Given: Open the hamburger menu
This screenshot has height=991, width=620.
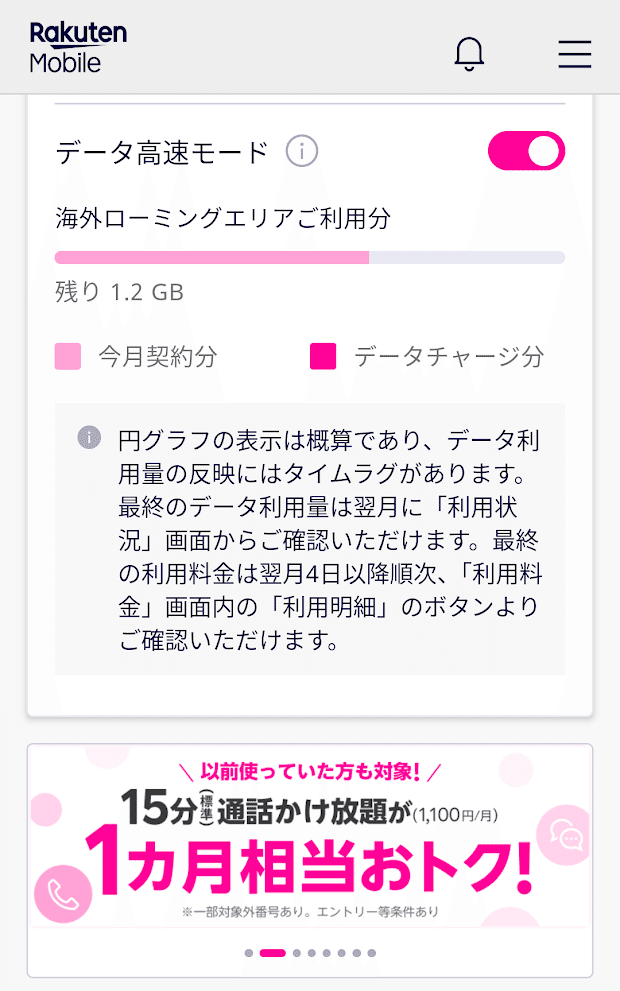Looking at the screenshot, I should coord(575,54).
